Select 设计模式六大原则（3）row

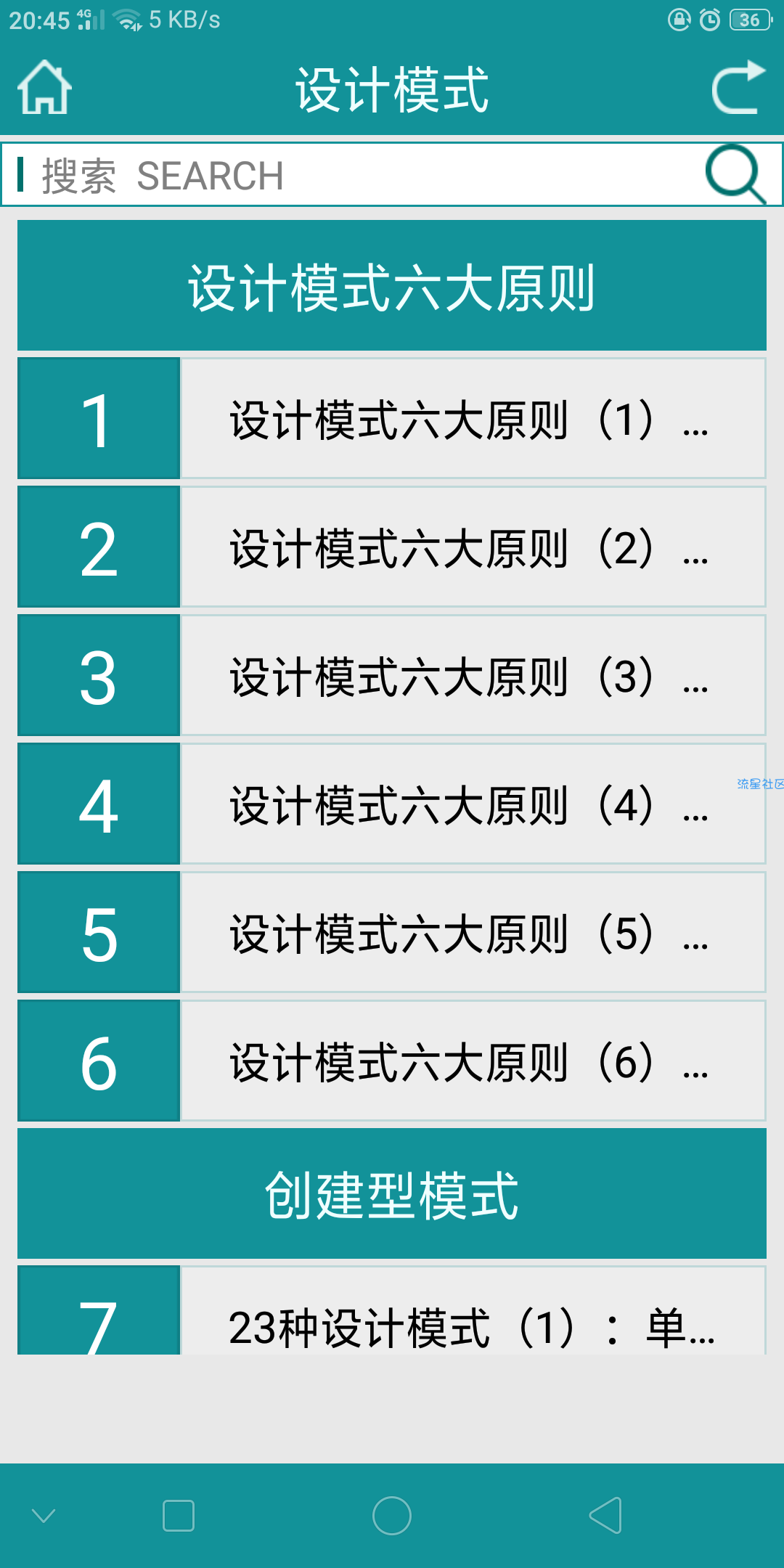click(472, 676)
